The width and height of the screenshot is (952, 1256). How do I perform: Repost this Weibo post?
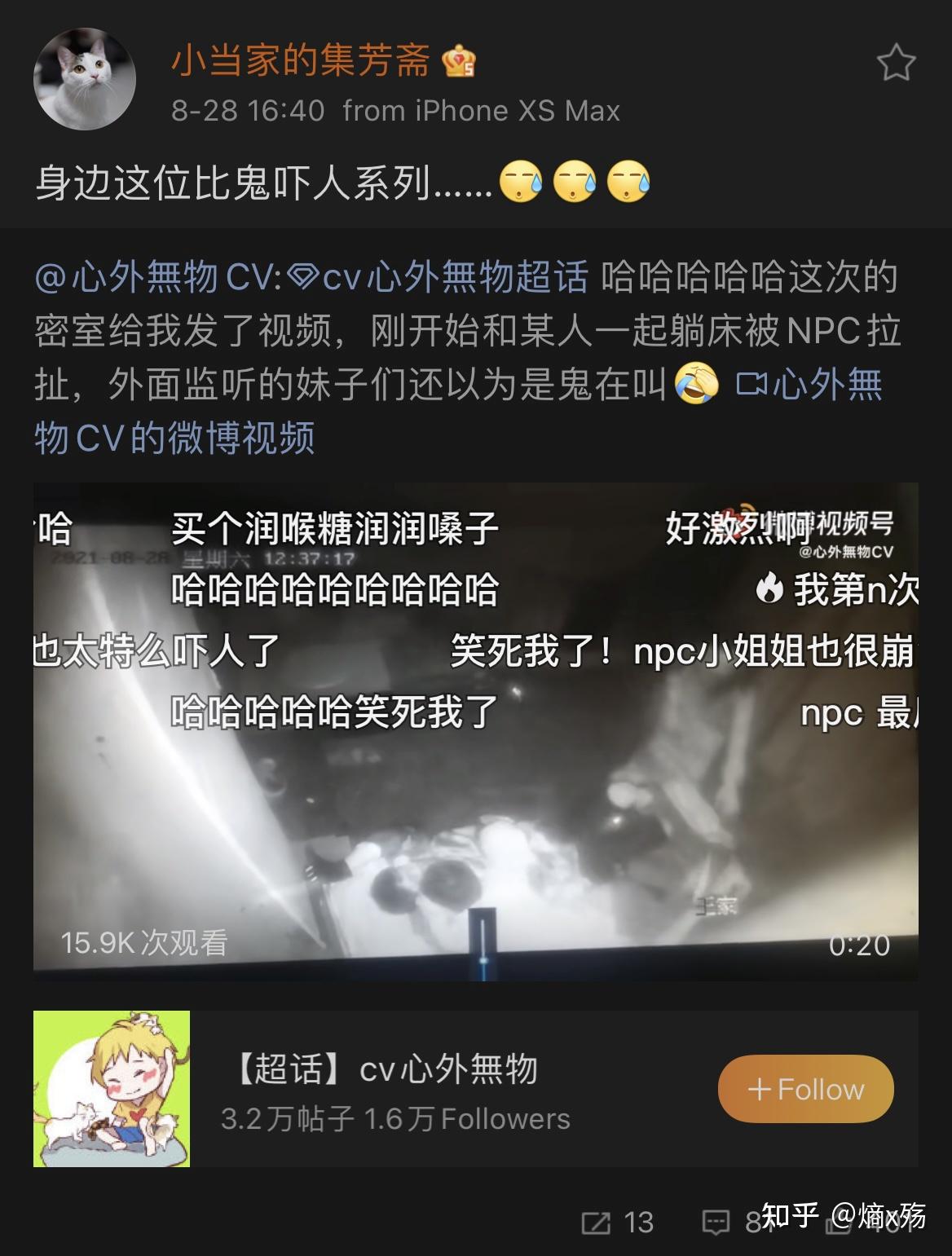617,1222
